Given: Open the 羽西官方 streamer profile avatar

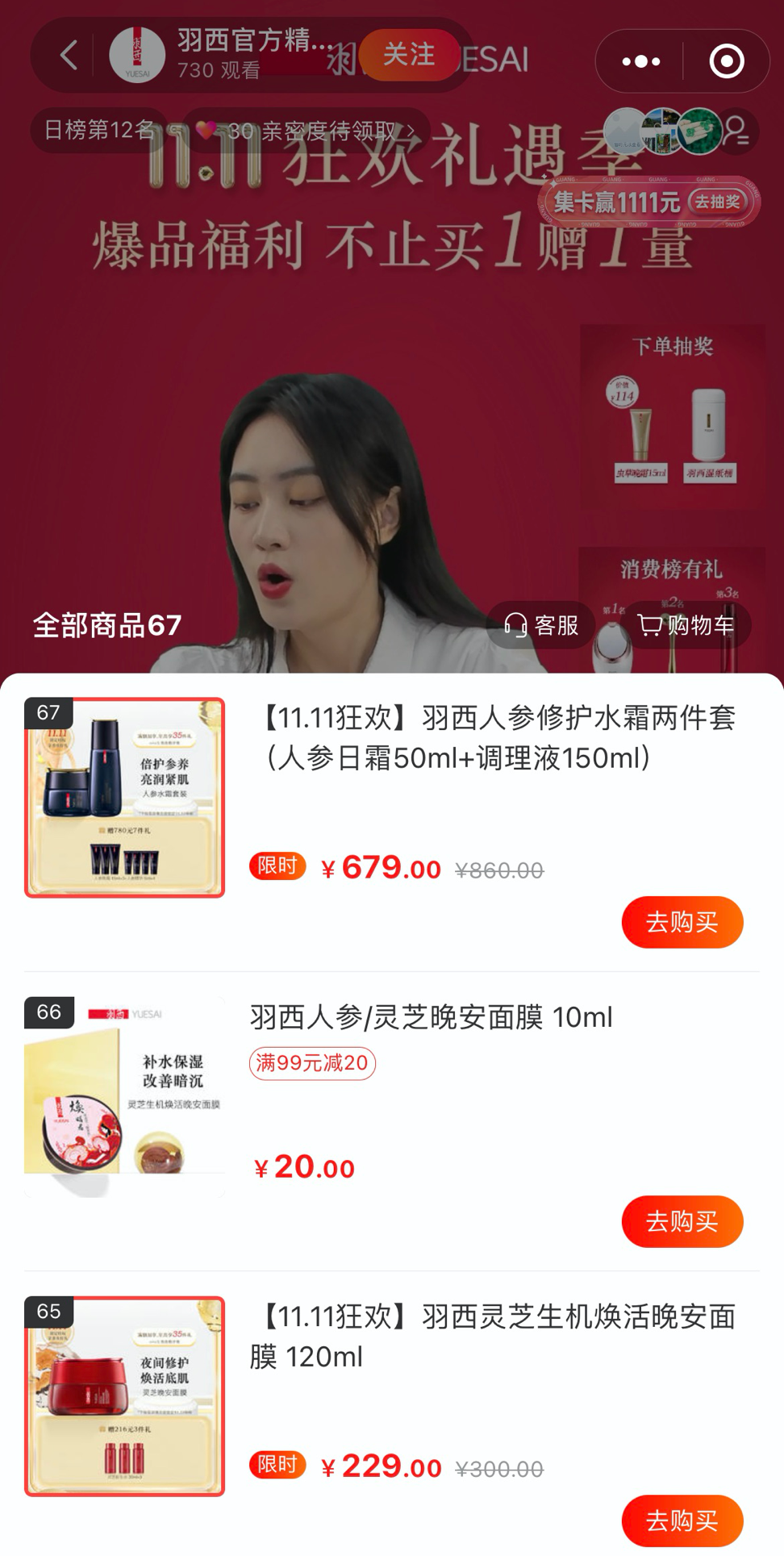Looking at the screenshot, I should point(137,56).
